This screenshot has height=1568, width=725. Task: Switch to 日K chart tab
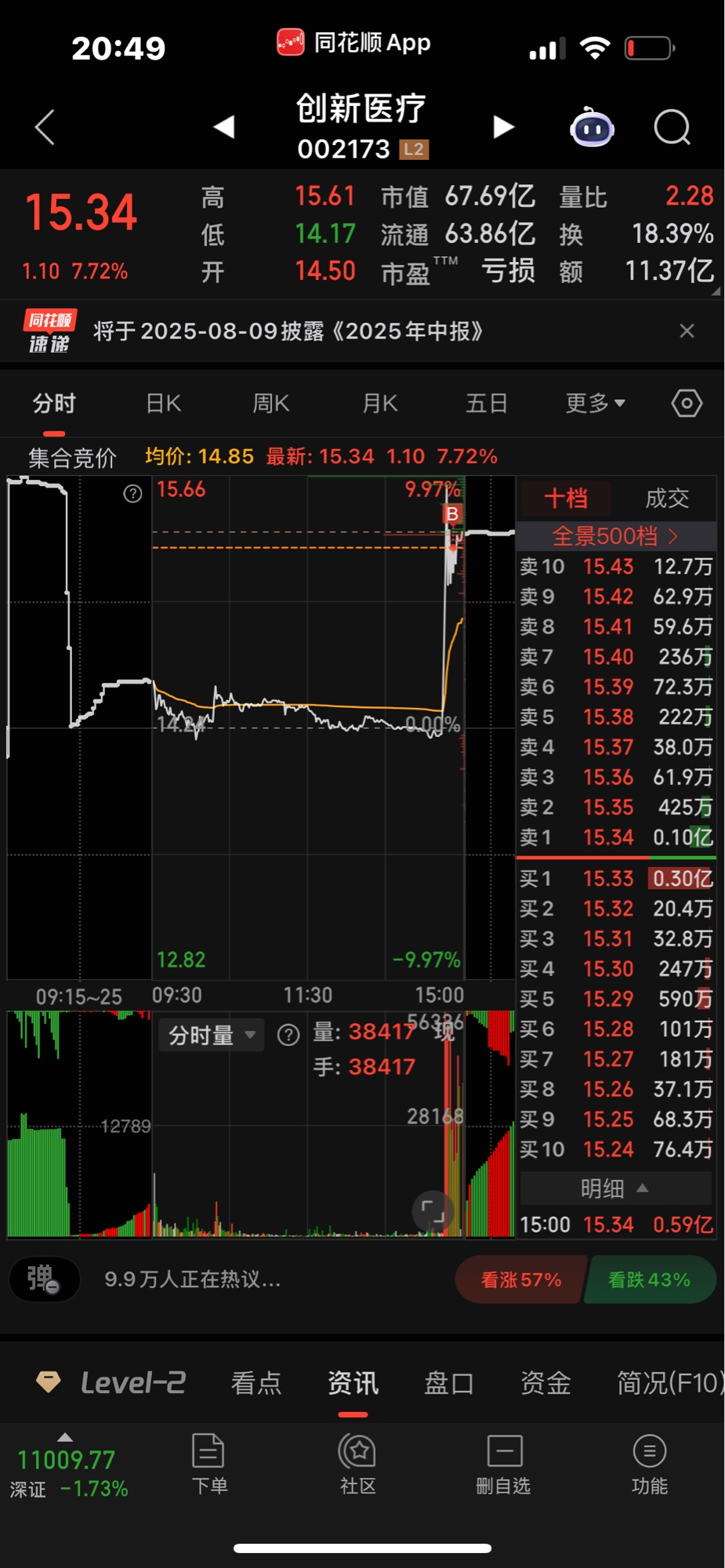(163, 404)
